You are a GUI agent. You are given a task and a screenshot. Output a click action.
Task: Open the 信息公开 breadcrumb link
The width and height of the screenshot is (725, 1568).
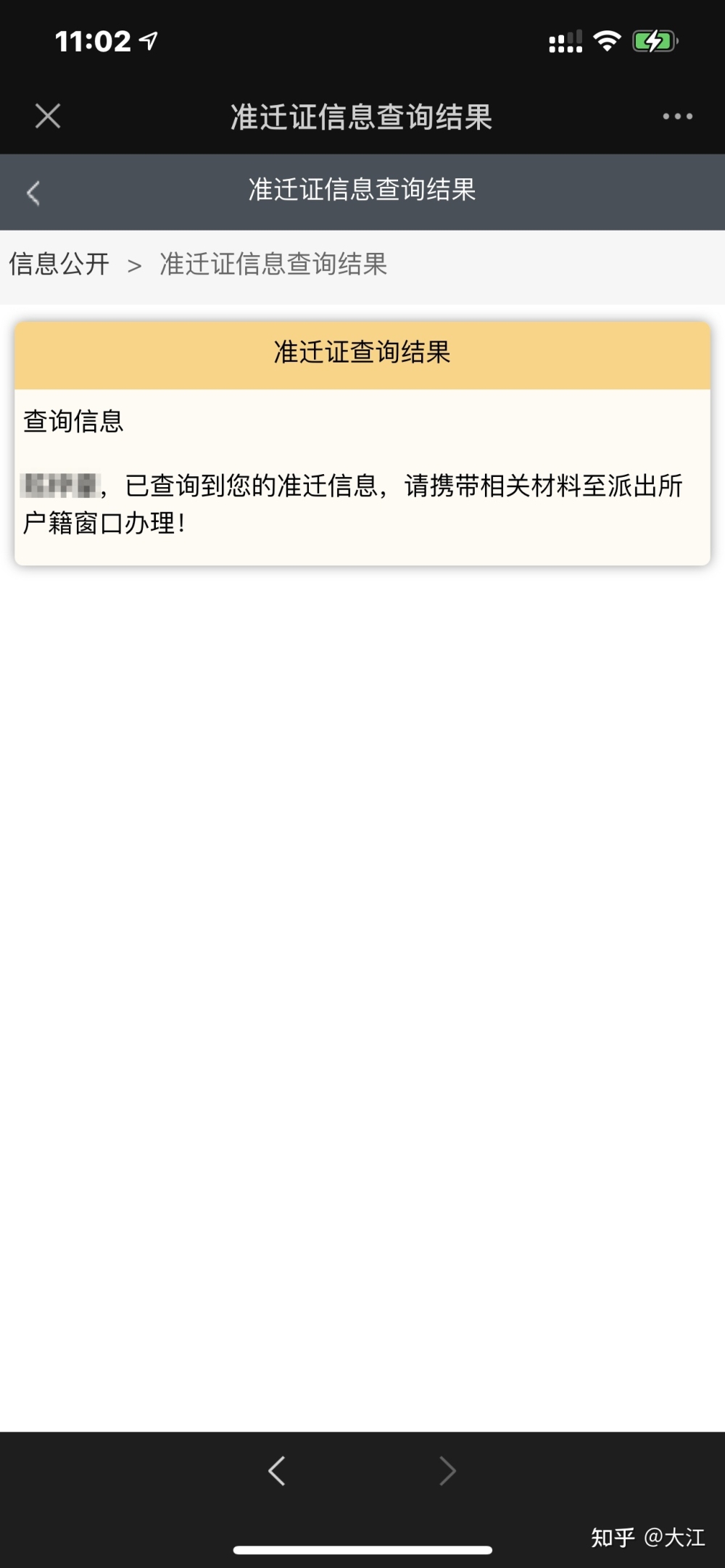pos(59,264)
